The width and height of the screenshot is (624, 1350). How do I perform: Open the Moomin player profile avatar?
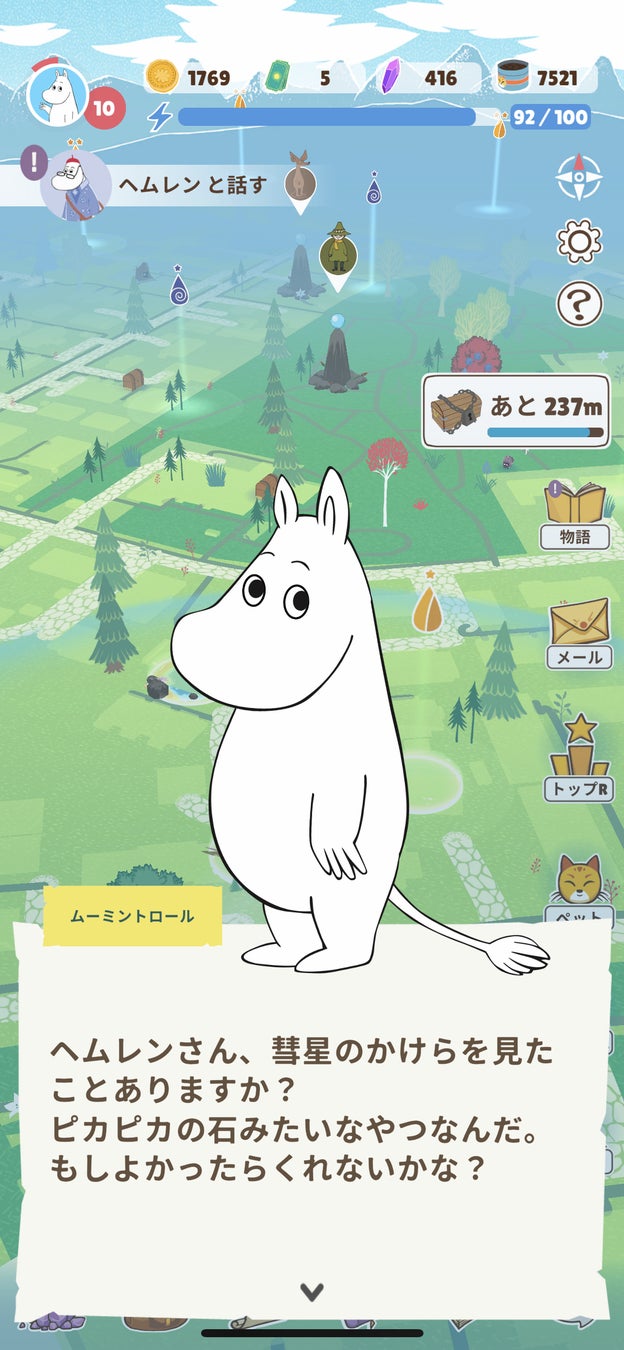pyautogui.click(x=57, y=95)
